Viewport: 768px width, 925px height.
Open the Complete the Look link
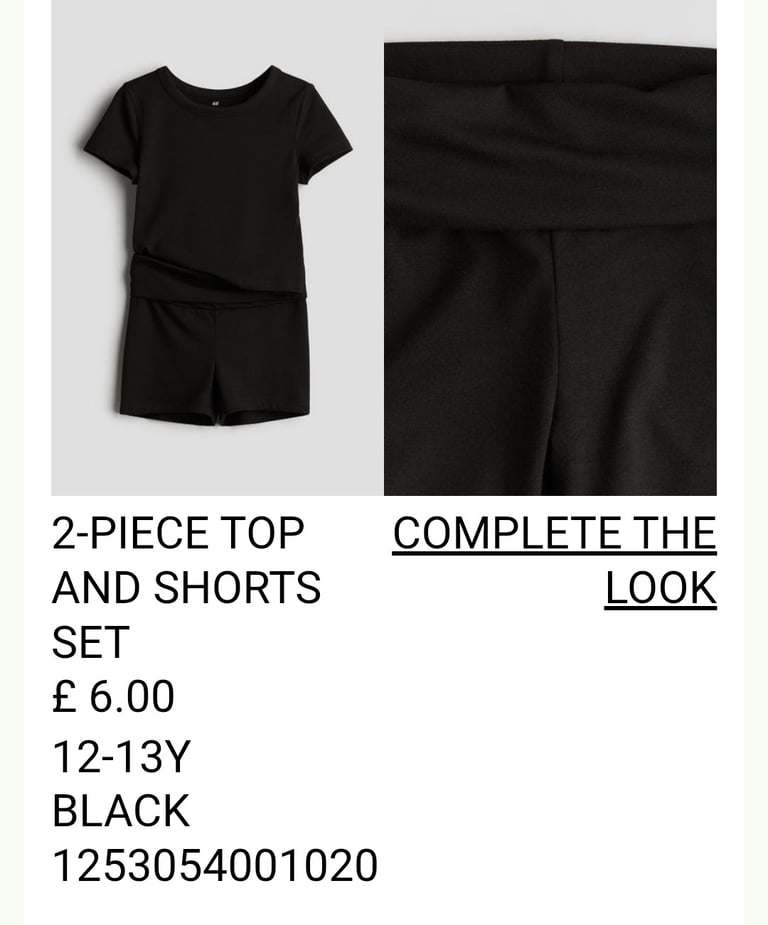(555, 560)
